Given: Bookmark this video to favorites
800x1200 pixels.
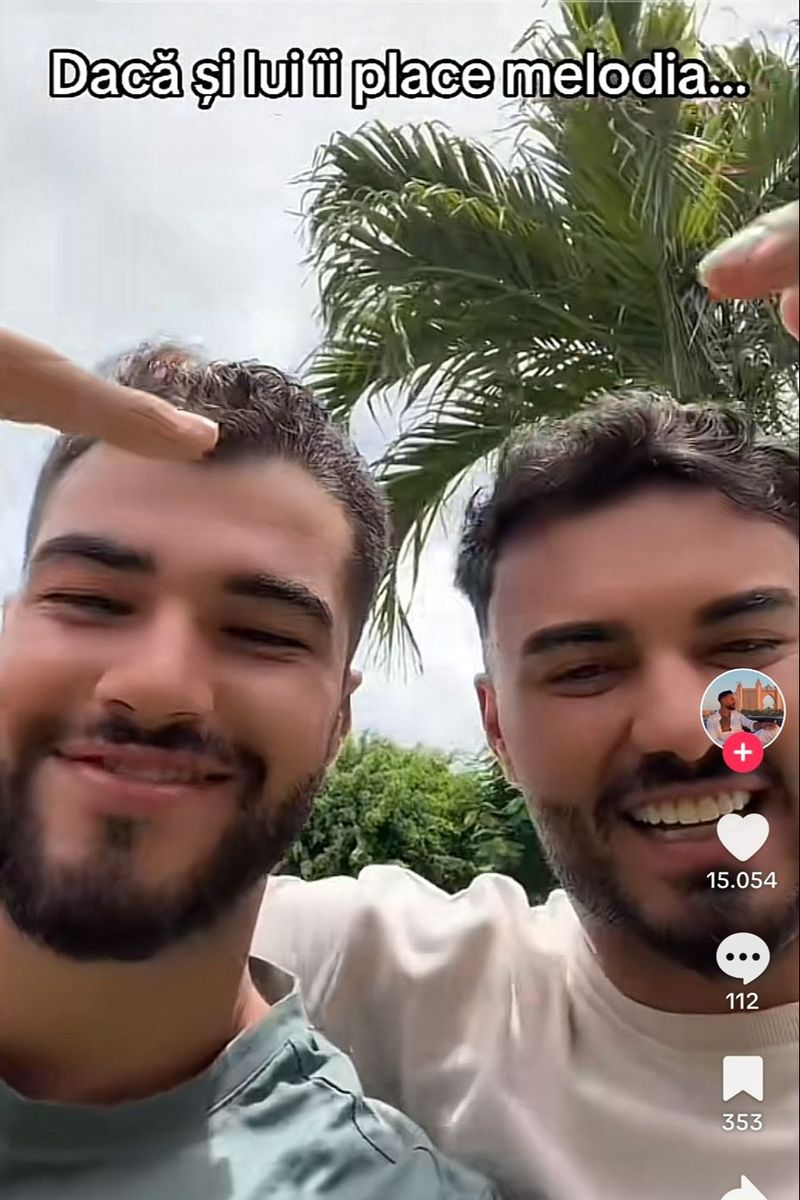Looking at the screenshot, I should click(x=743, y=1078).
